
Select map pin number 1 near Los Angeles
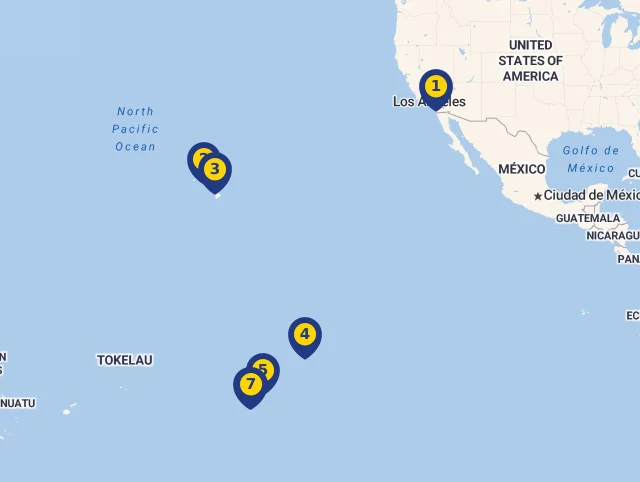pos(436,87)
